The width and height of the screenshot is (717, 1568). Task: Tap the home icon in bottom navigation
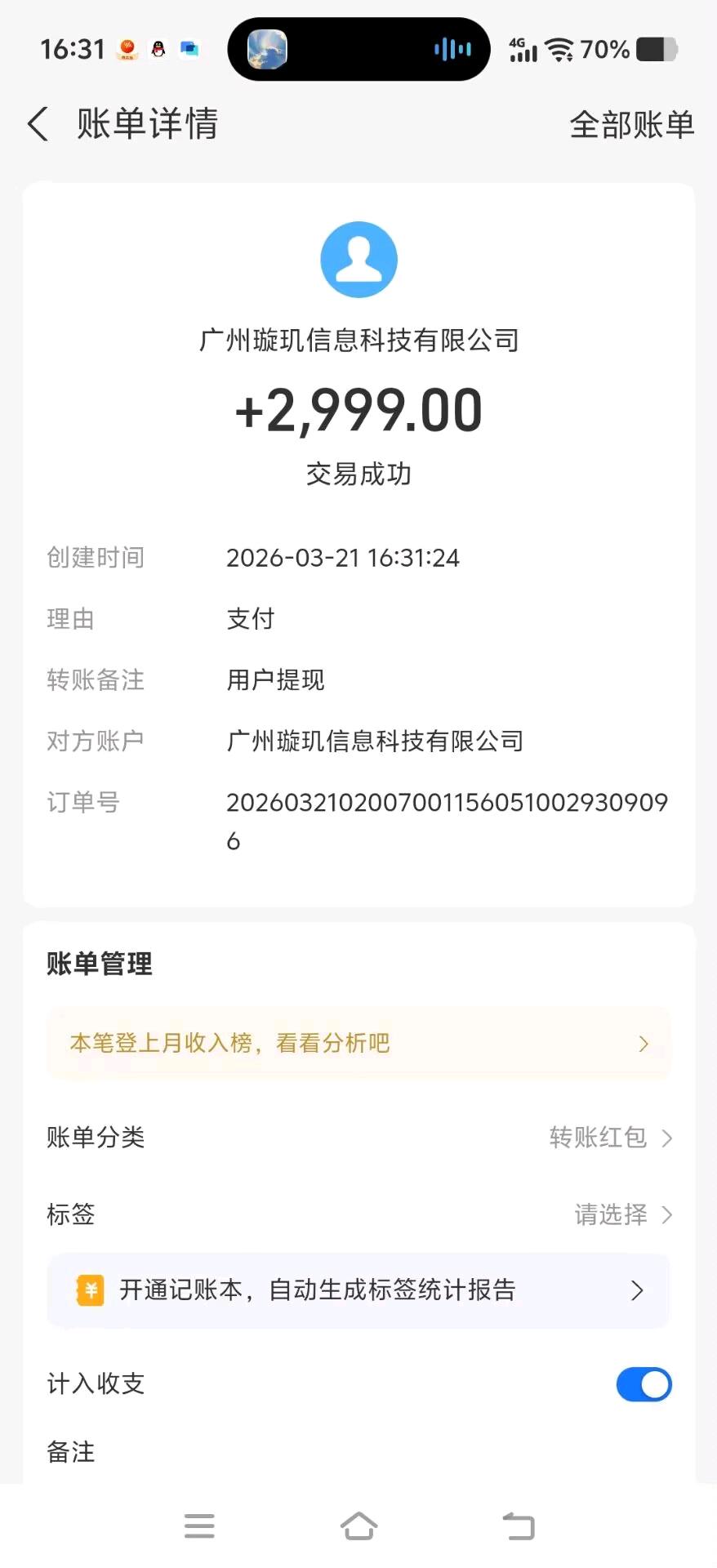[358, 1523]
